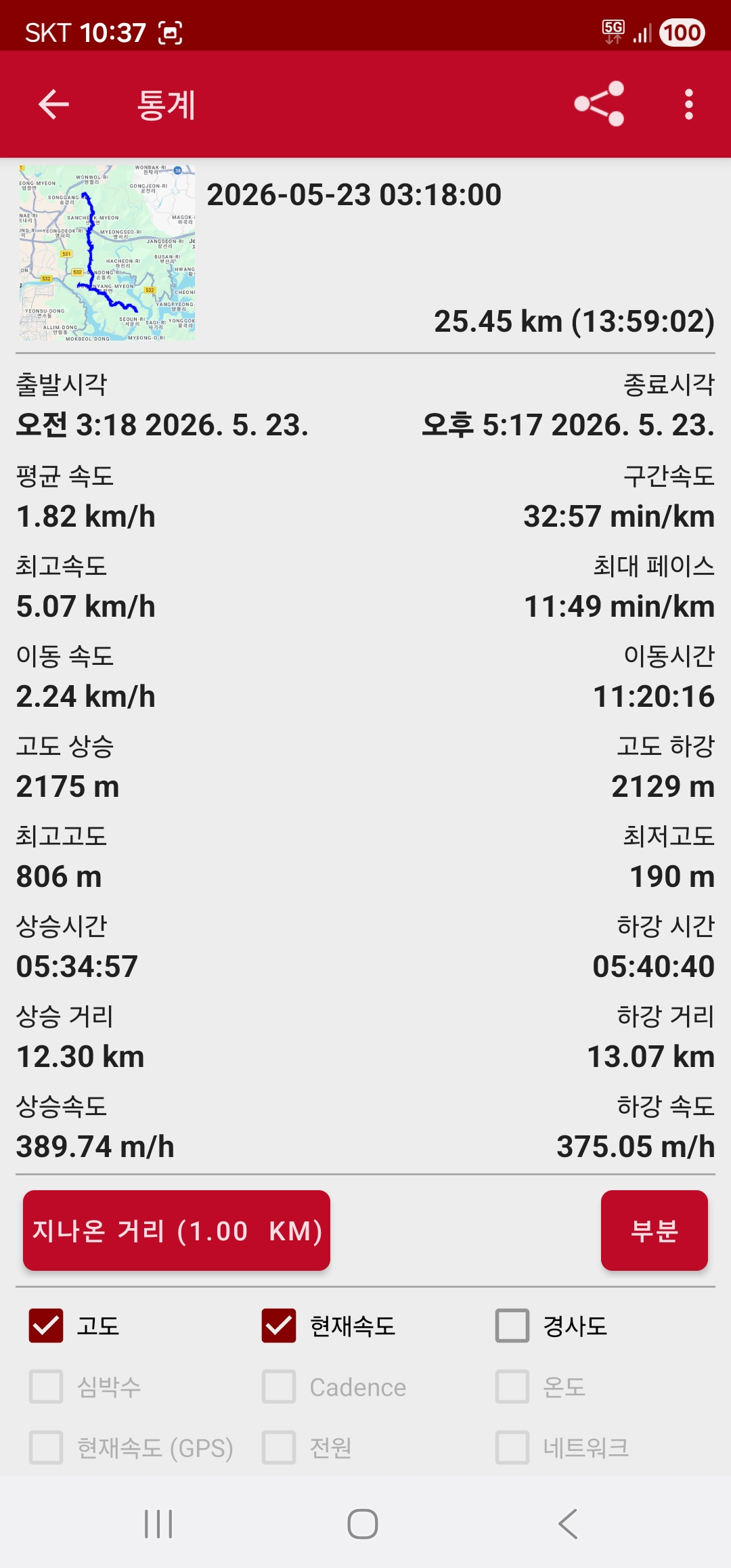Share these track statistics
Image resolution: width=731 pixels, height=1568 pixels.
coord(599,104)
